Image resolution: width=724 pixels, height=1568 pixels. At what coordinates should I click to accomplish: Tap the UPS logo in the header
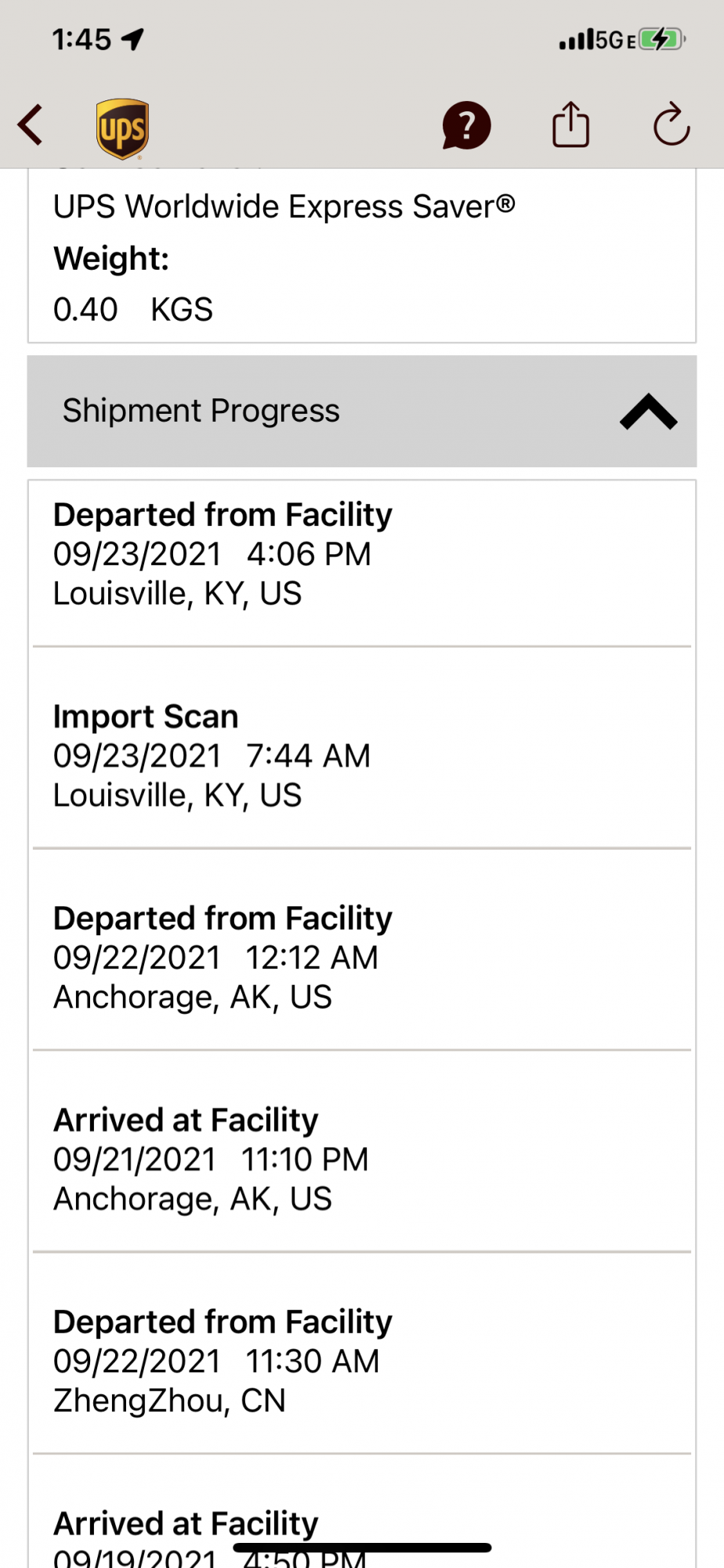click(123, 128)
